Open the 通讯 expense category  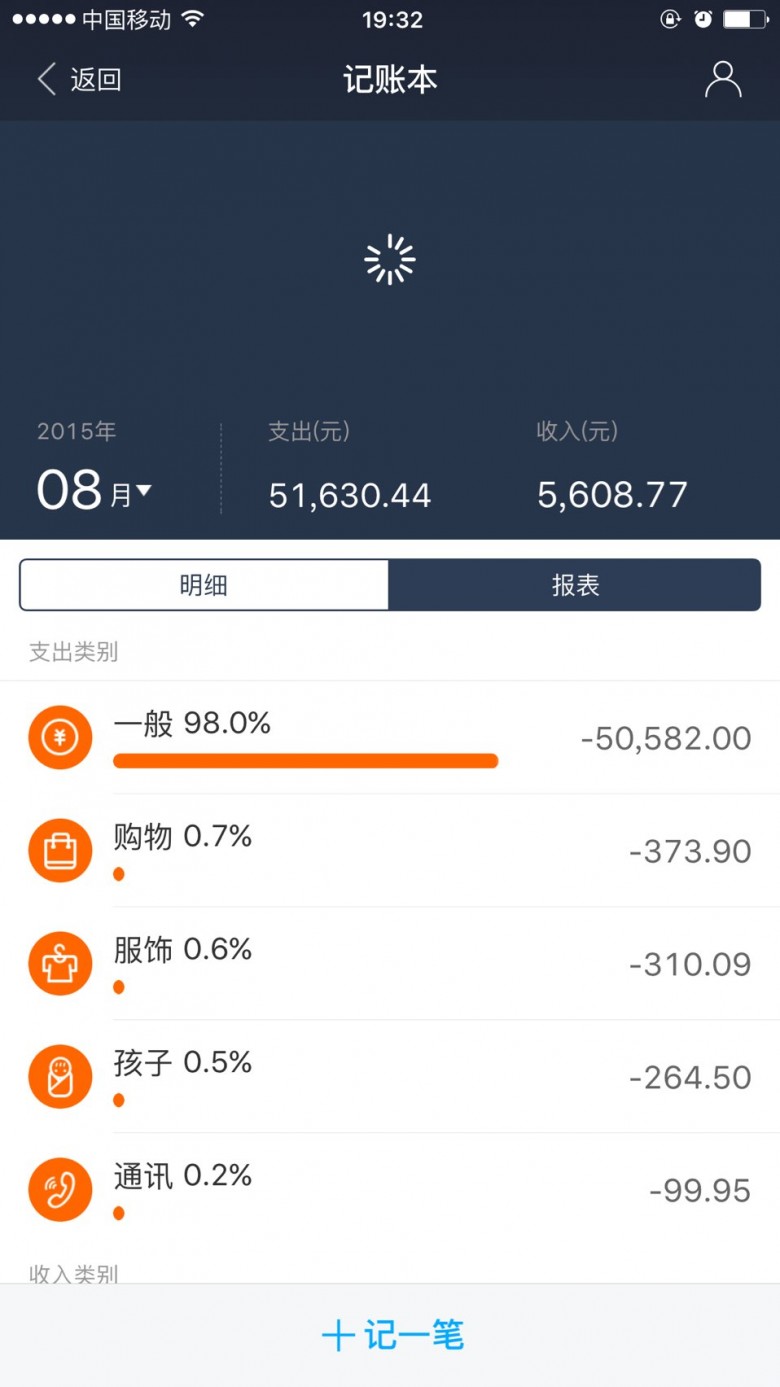pyautogui.click(x=390, y=1190)
